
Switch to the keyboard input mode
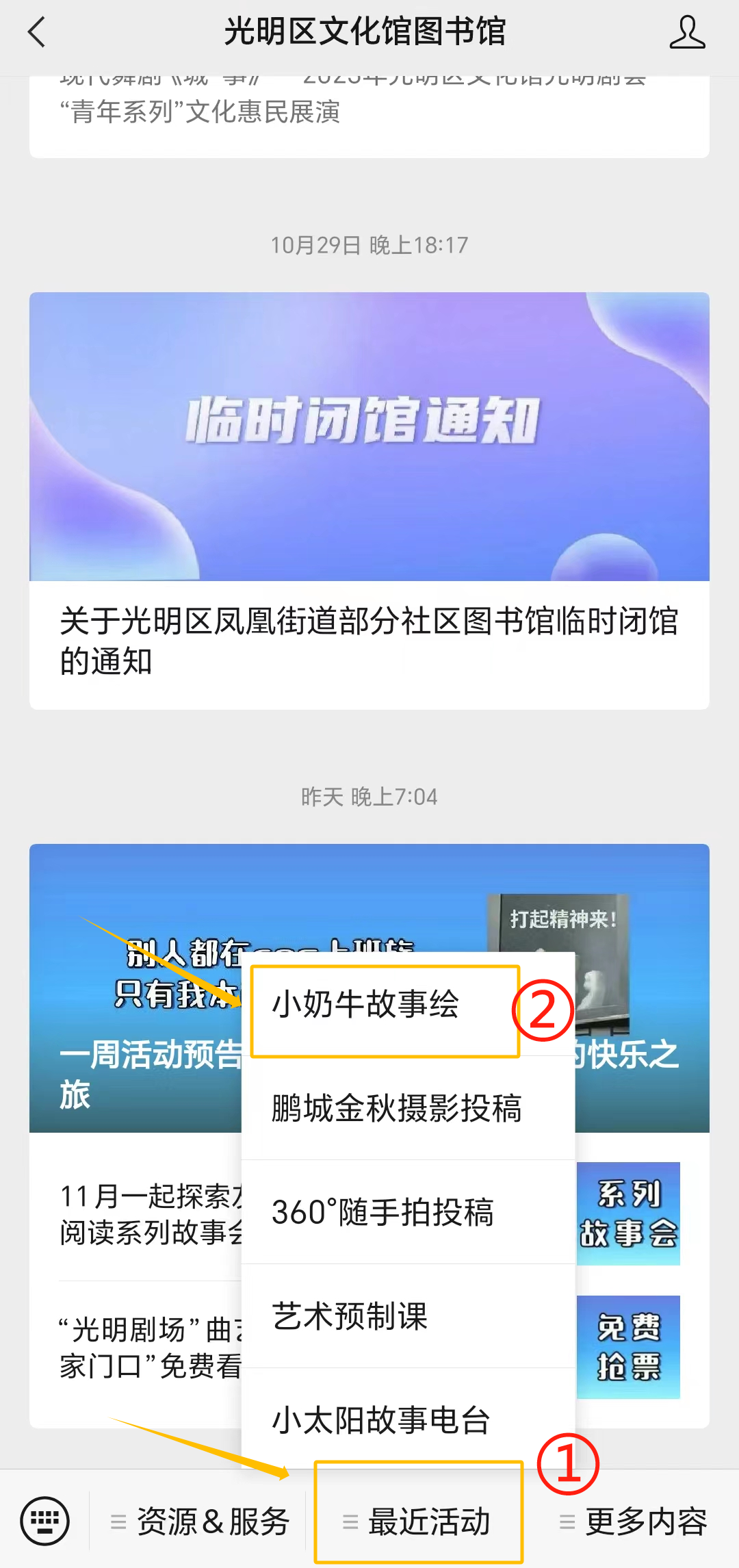[x=45, y=1521]
